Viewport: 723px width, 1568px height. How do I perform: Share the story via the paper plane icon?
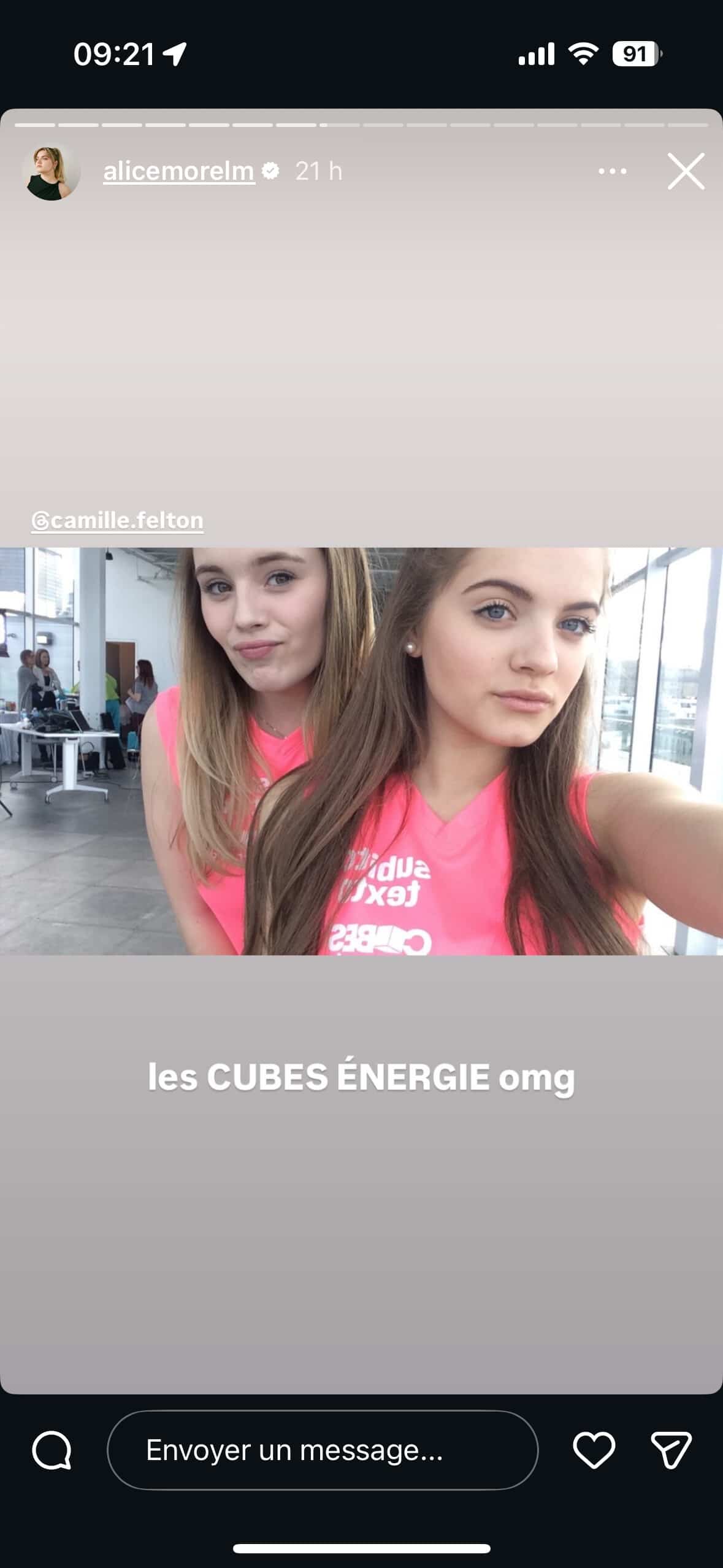tap(671, 1450)
